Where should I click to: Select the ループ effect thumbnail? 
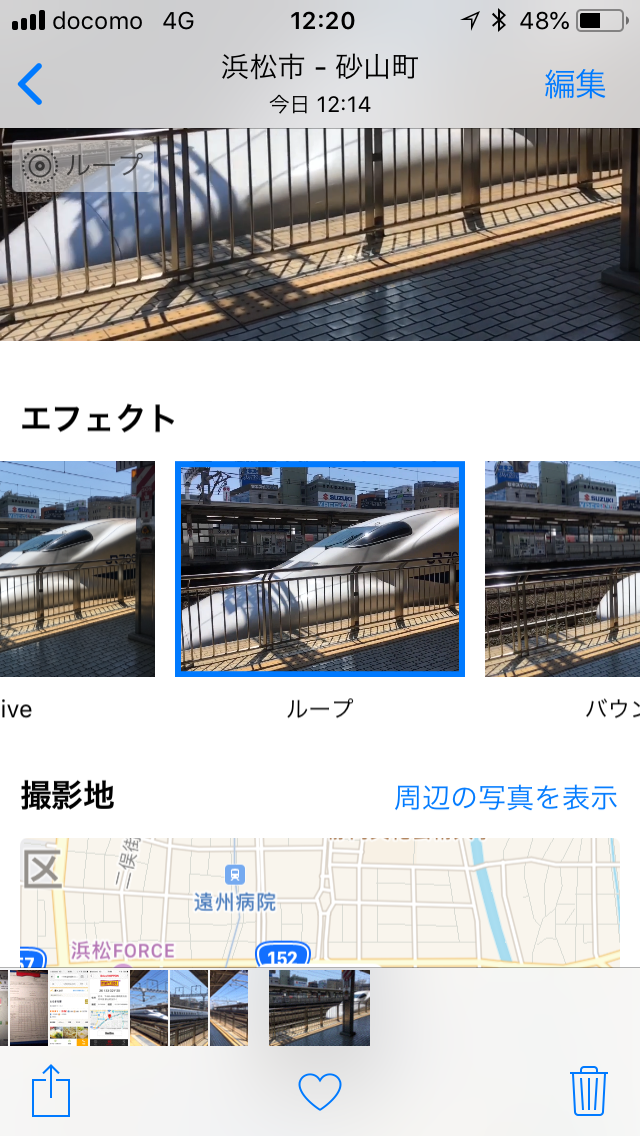click(320, 569)
